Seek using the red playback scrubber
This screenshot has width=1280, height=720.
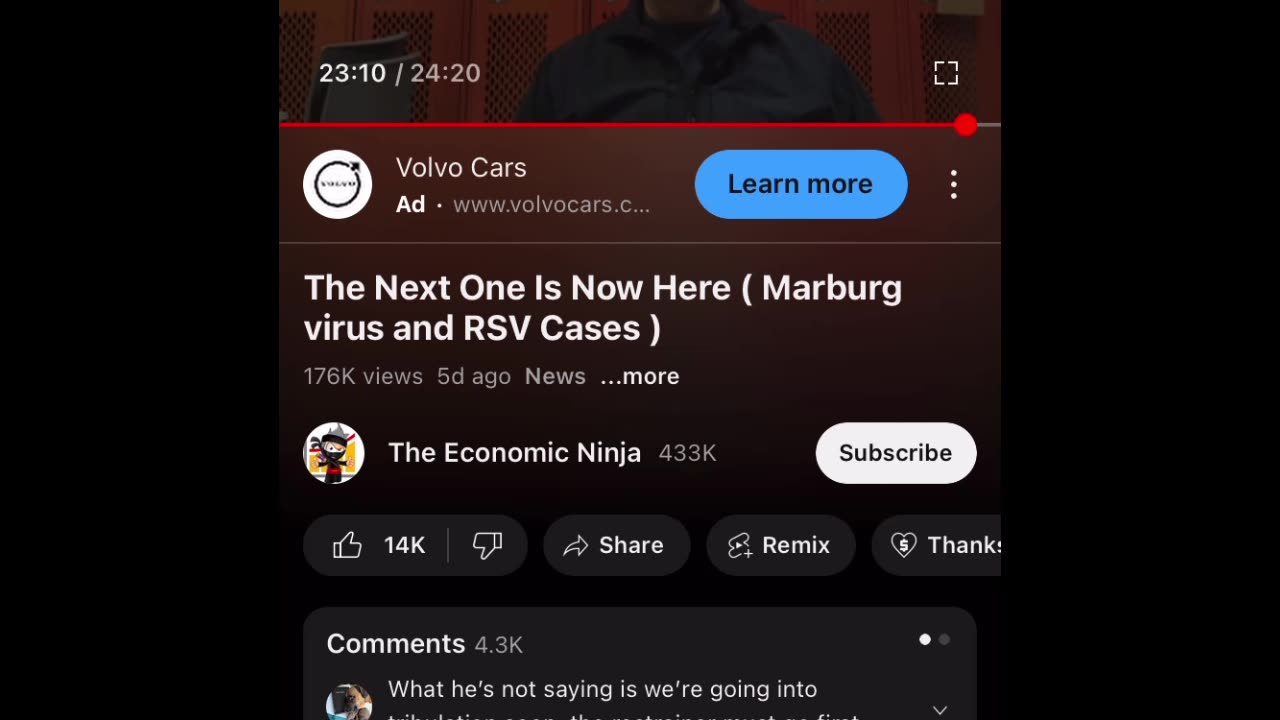965,125
